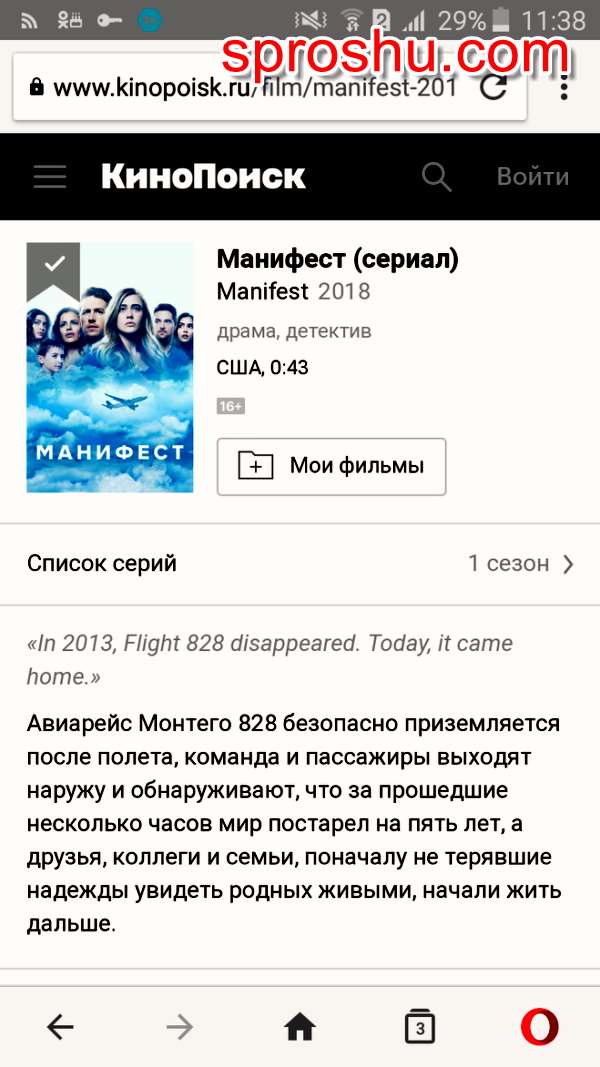Open the KinoPoisk search icon
This screenshot has width=600, height=1067.
[437, 177]
